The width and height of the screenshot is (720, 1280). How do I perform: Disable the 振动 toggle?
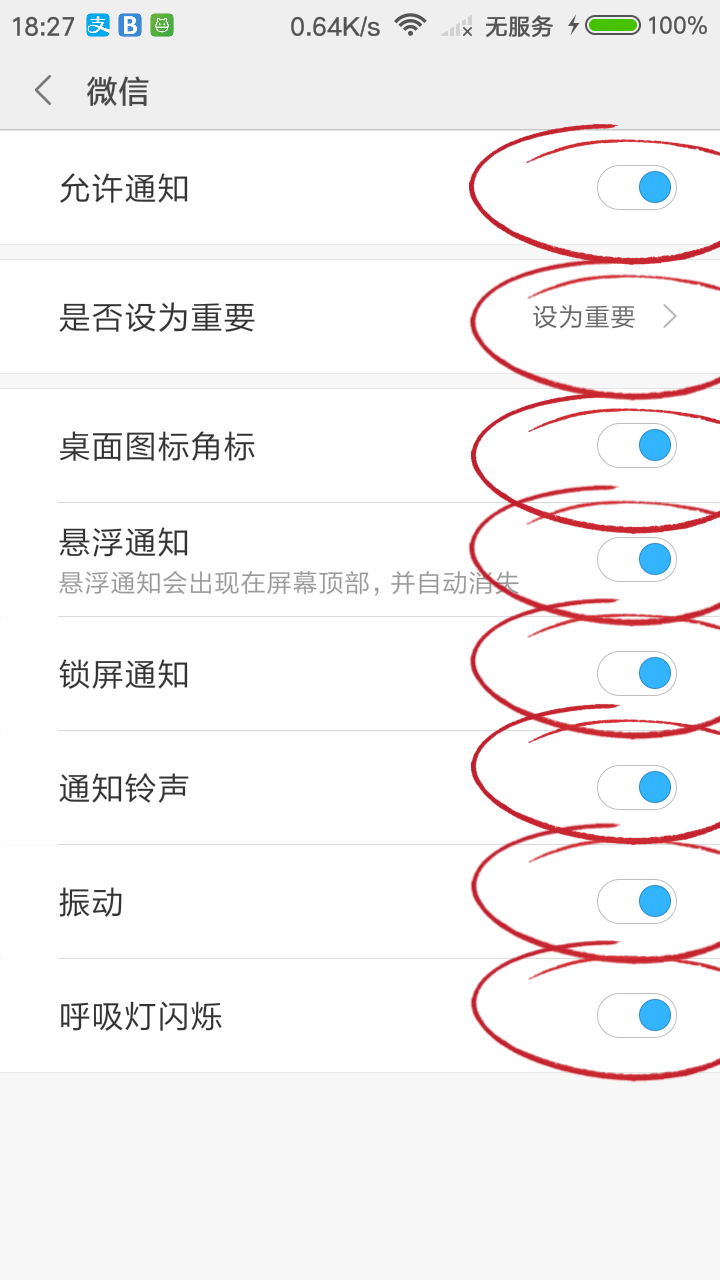[x=636, y=902]
